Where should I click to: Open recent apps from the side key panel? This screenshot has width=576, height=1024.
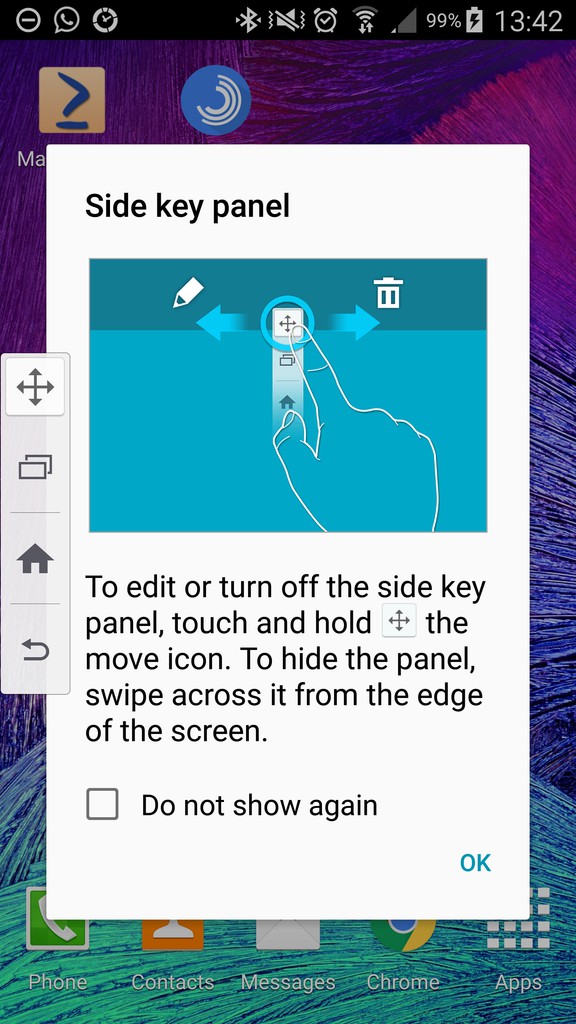(35, 467)
